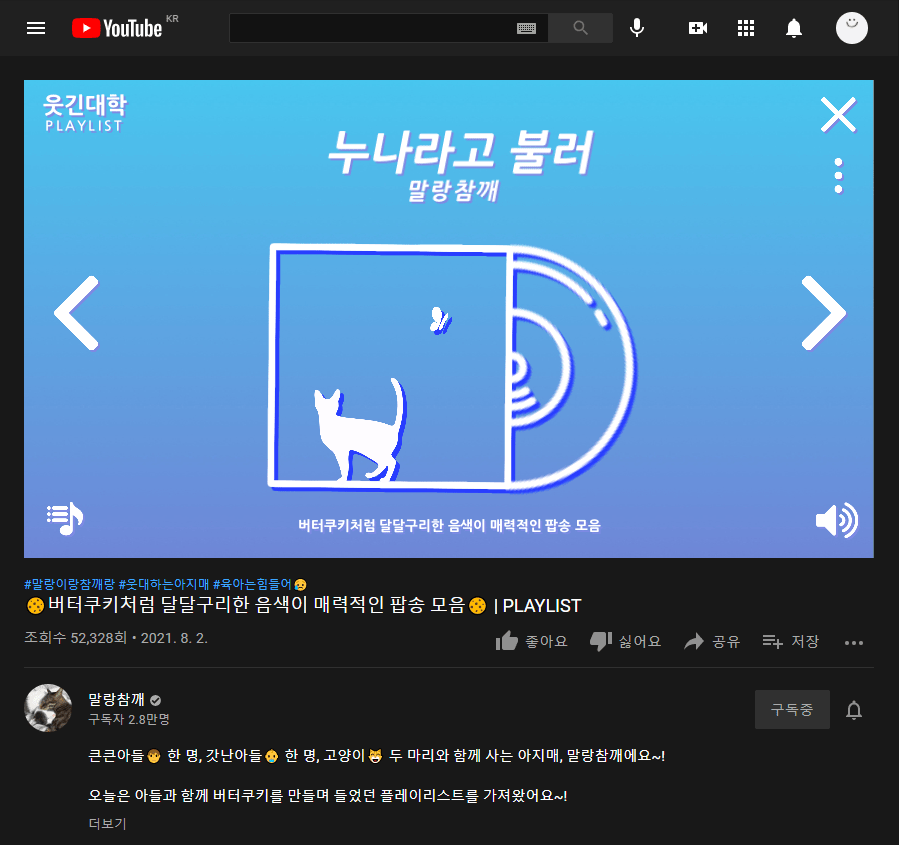Viewport: 899px width, 845px height.
Task: Save the video with 저장
Action: (790, 641)
